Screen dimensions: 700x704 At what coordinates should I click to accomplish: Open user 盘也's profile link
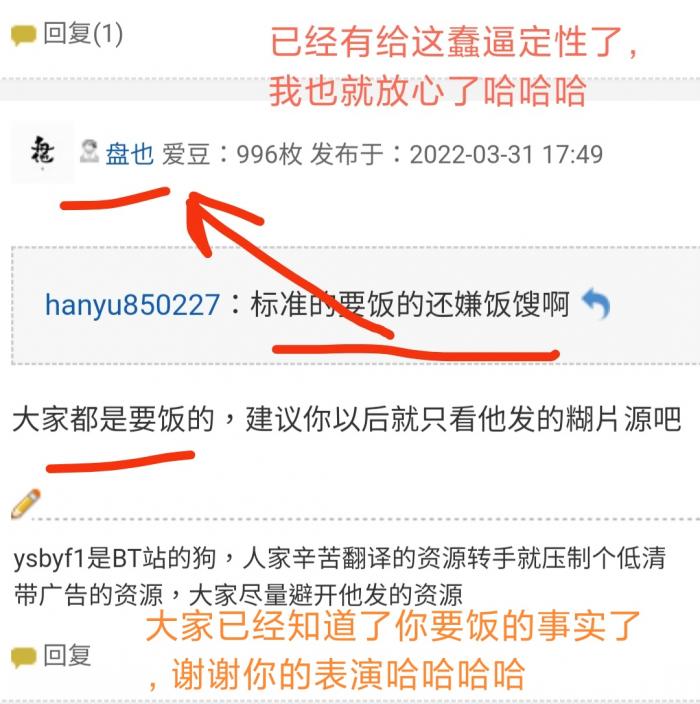coord(129,155)
